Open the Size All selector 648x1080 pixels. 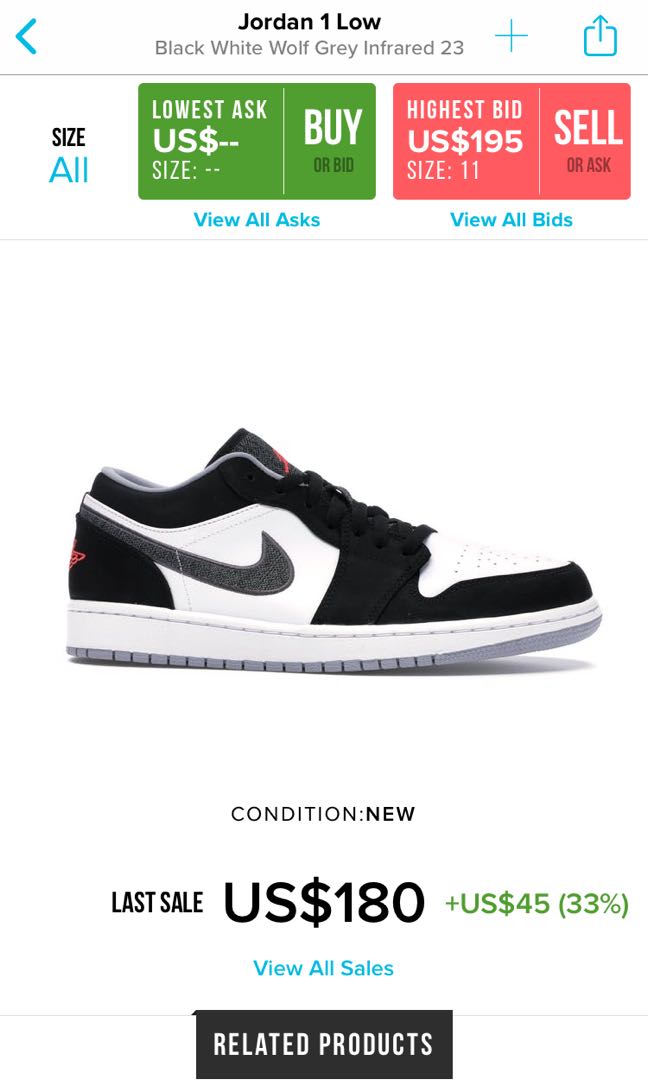click(x=69, y=156)
